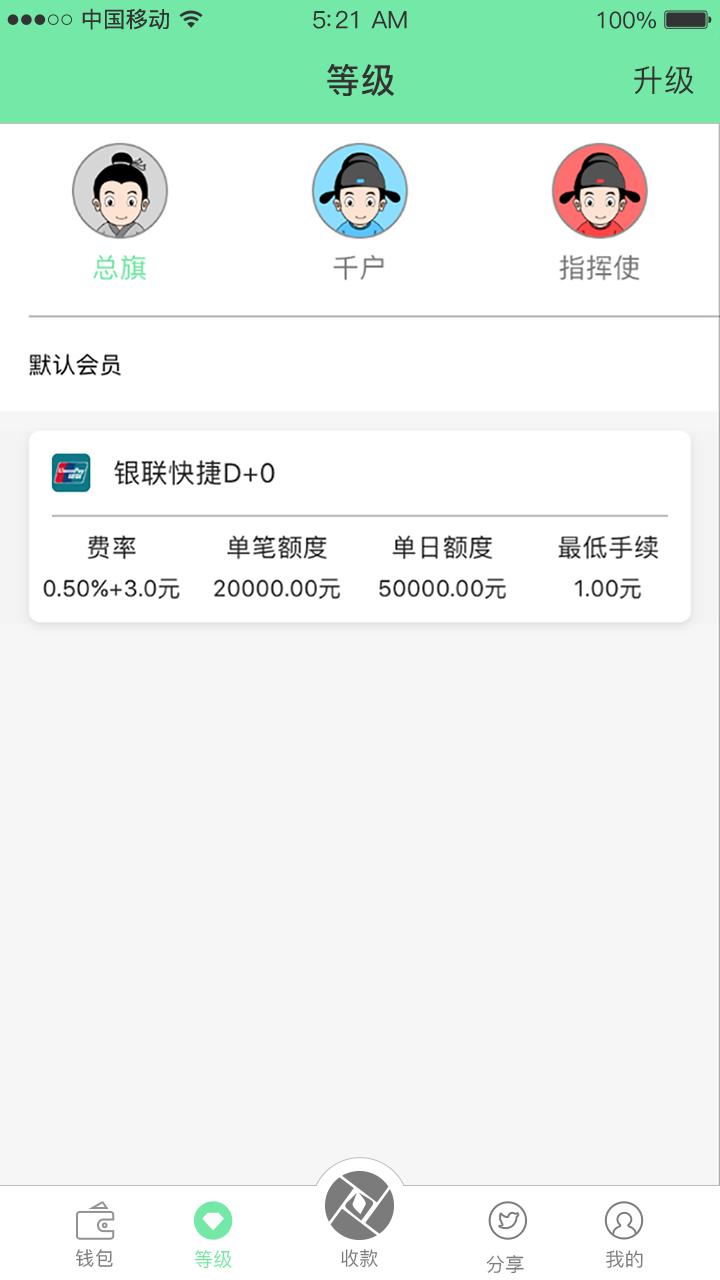Switch to the 千户 level

pos(359,212)
